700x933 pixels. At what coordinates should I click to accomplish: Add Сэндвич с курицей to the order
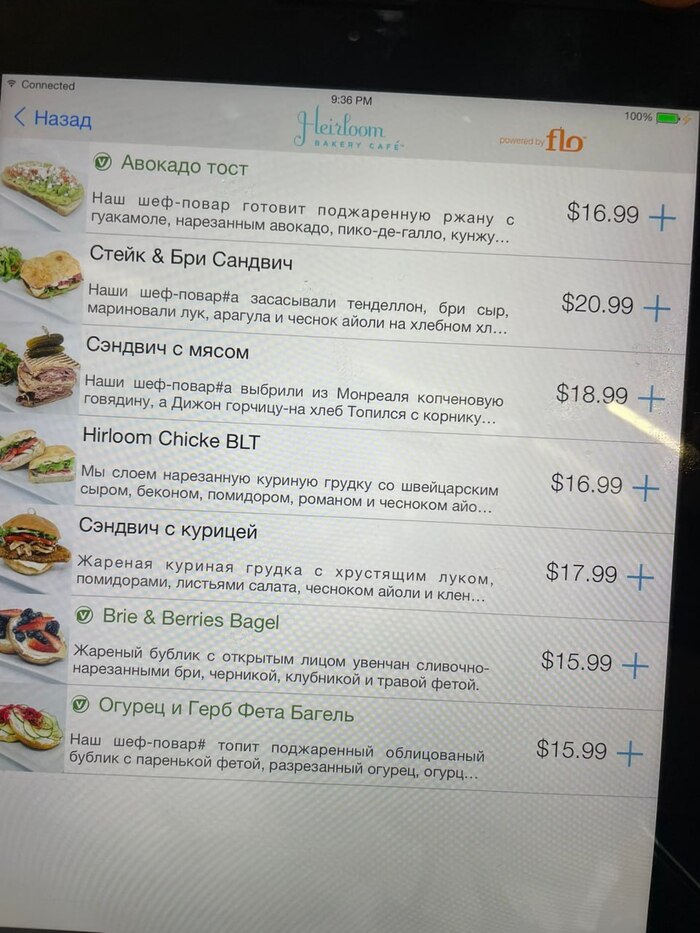(640, 577)
